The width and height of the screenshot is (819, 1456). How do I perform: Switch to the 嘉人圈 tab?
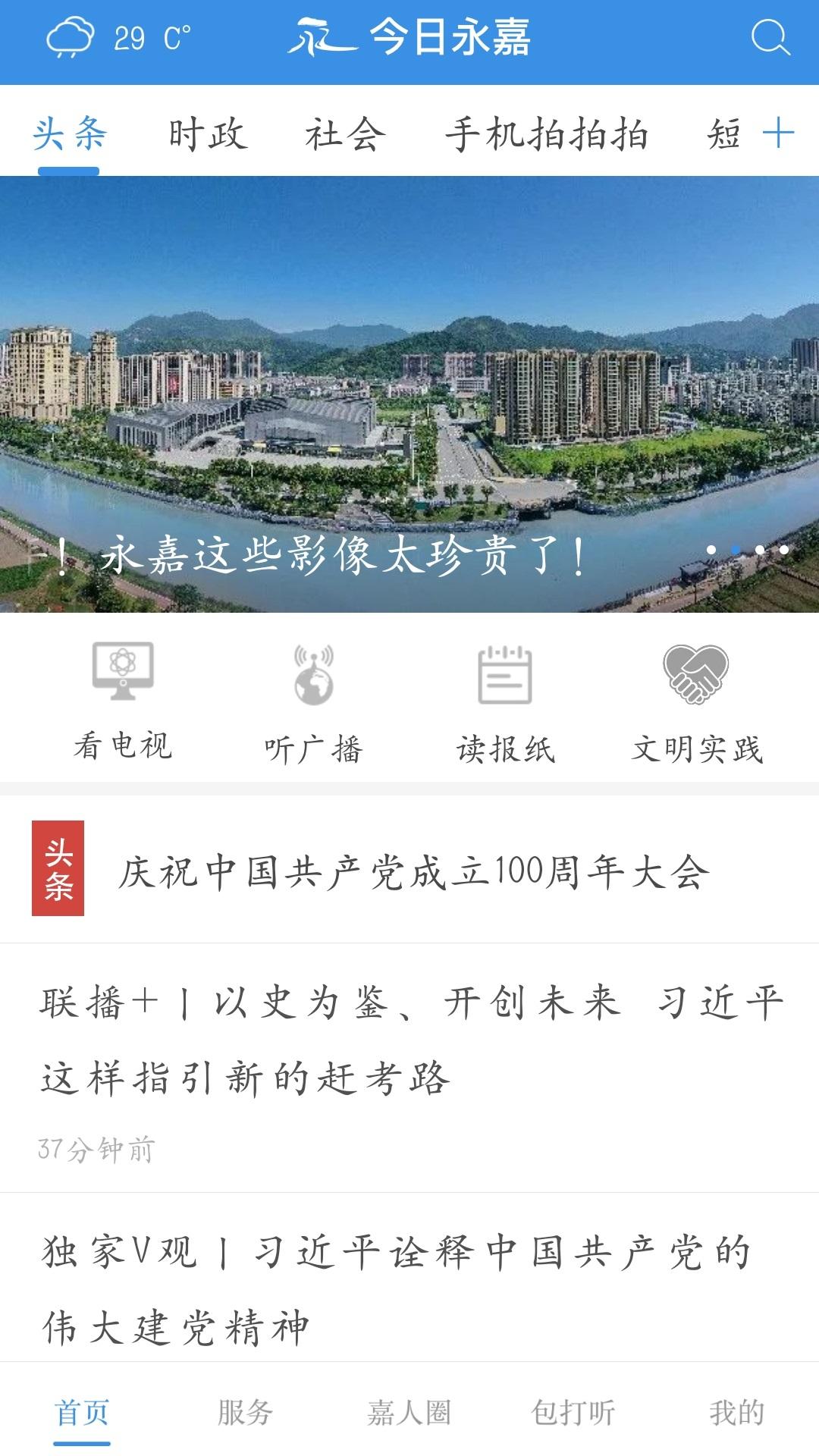click(x=409, y=1412)
